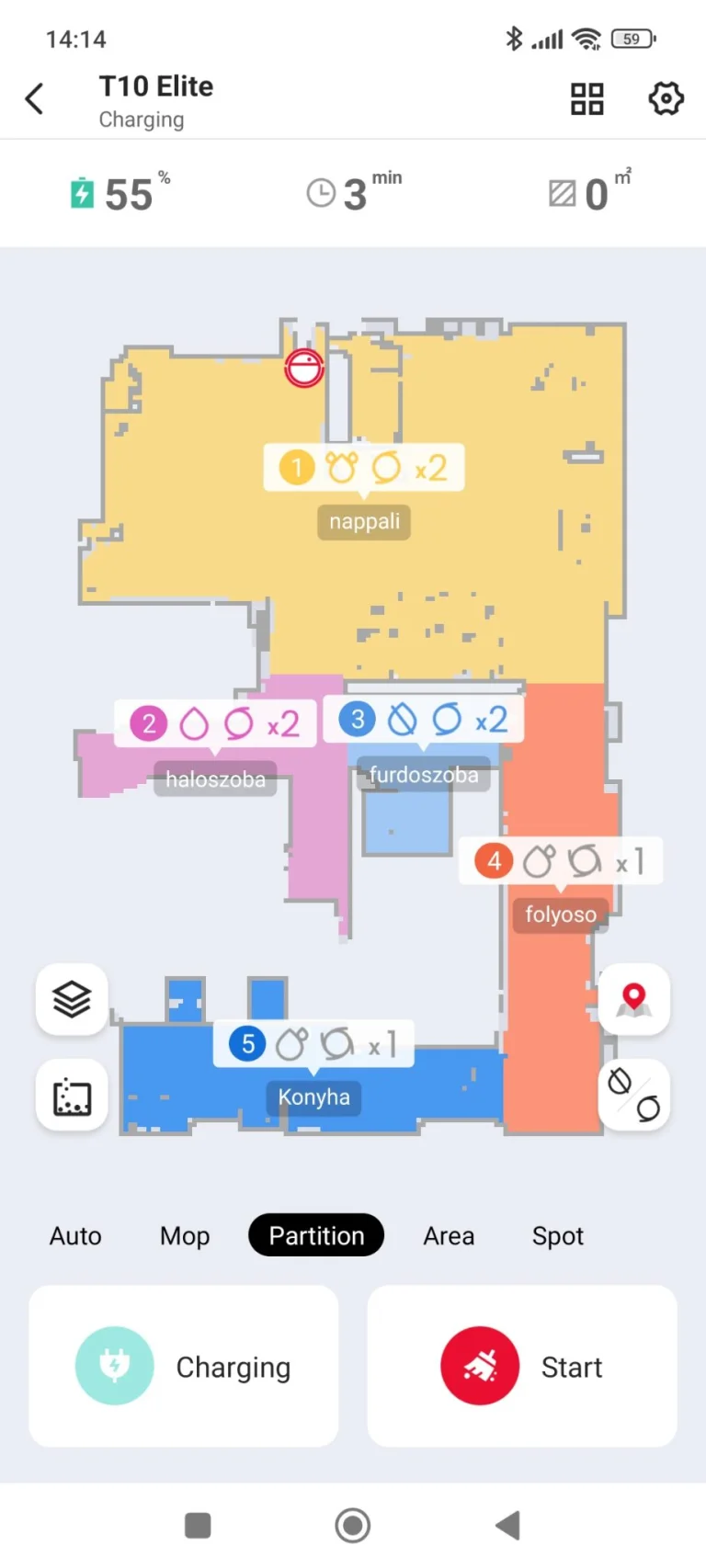The height and width of the screenshot is (1568, 706).
Task: Tap the system home button
Action: 353,1526
